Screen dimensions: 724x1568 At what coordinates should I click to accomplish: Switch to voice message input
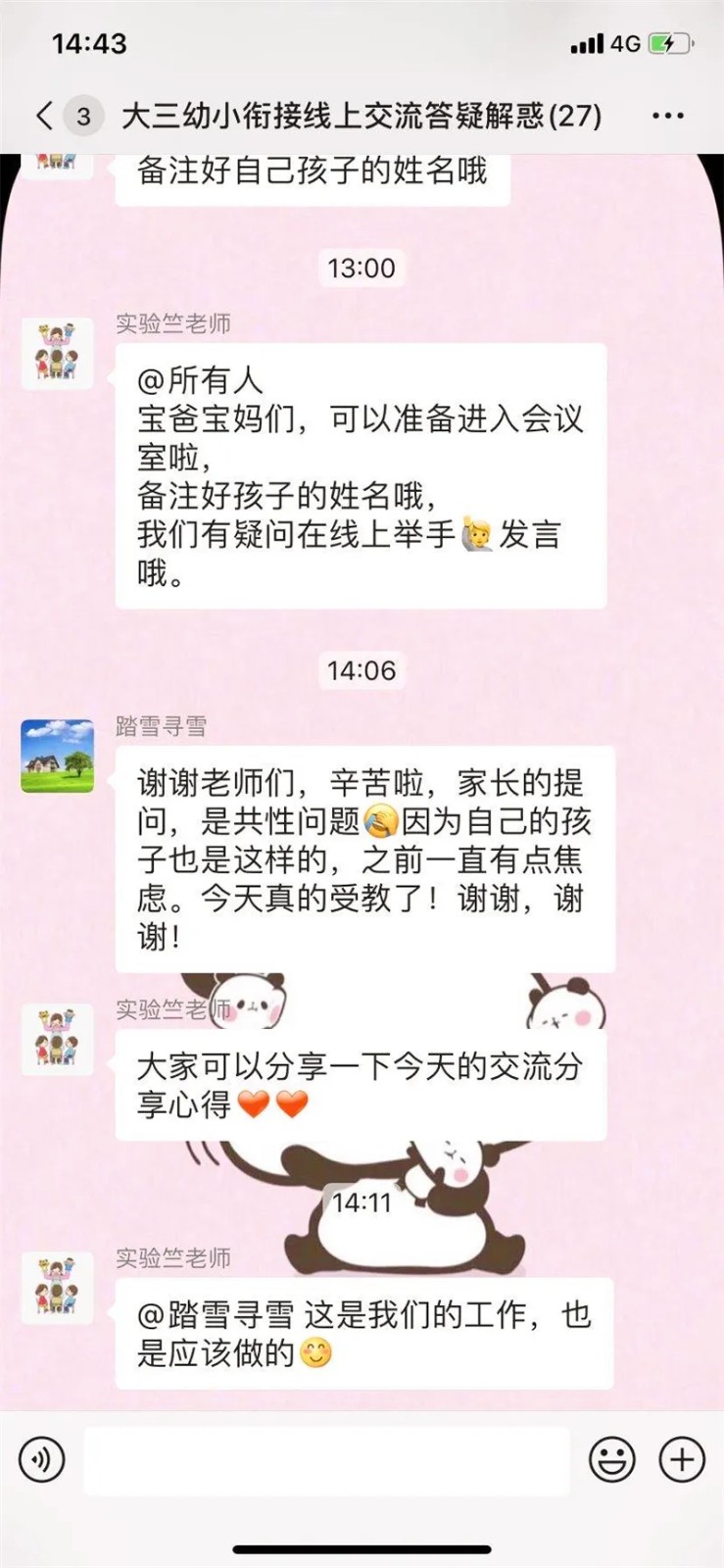(42, 1459)
